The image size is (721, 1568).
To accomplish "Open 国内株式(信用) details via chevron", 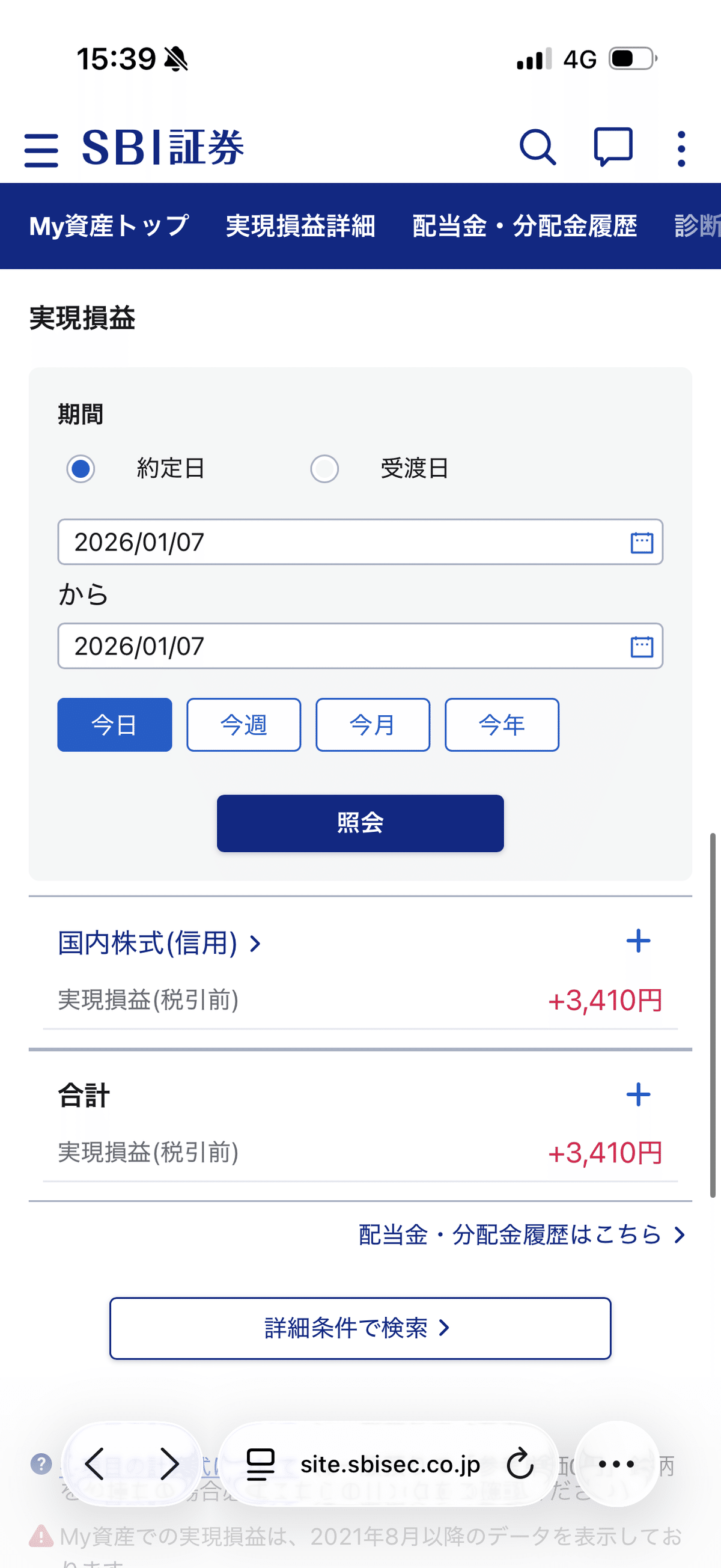I will pyautogui.click(x=255, y=944).
